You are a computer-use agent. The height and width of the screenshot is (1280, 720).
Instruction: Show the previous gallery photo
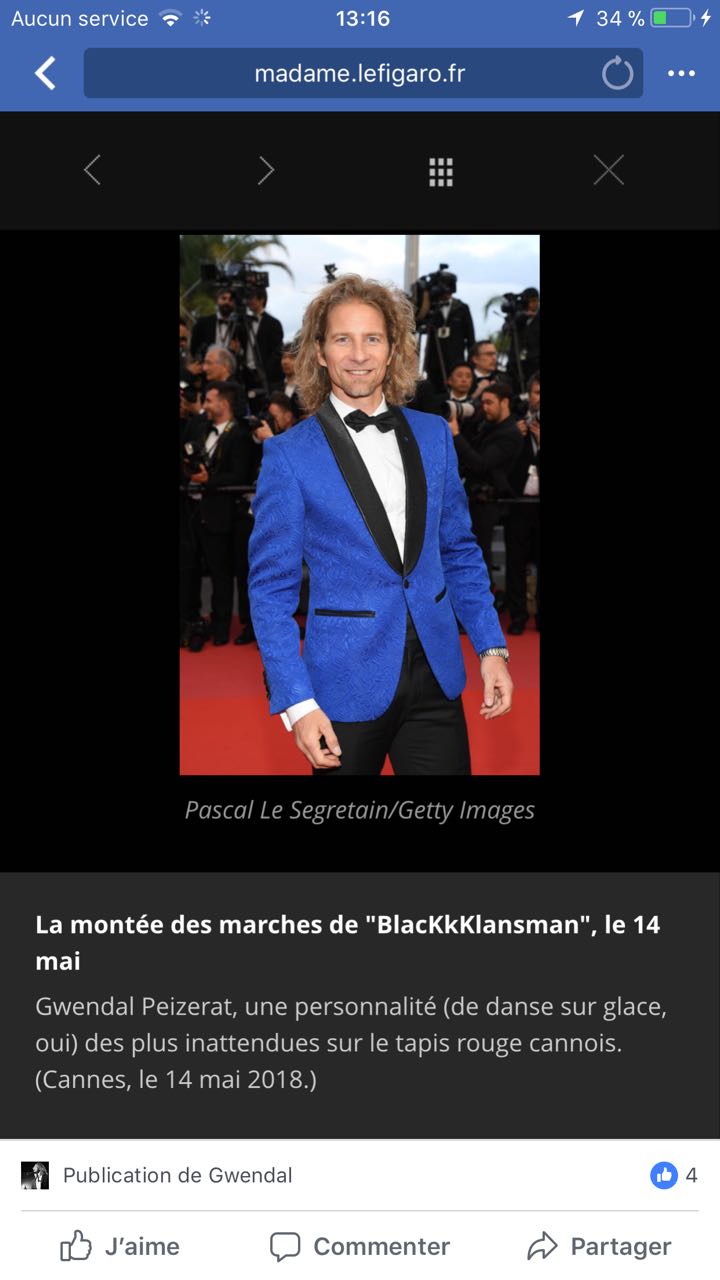(92, 170)
